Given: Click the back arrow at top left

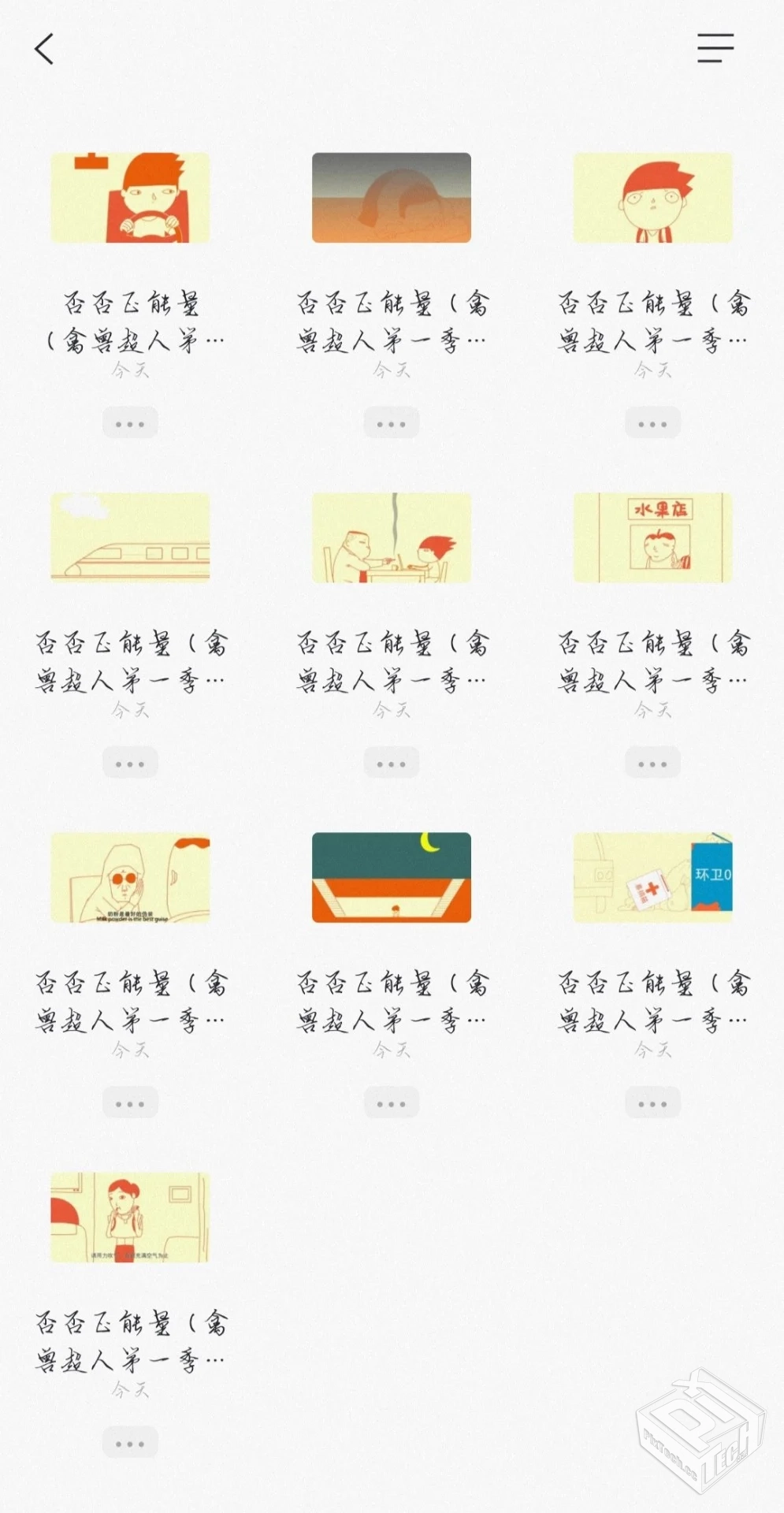Looking at the screenshot, I should (x=45, y=49).
